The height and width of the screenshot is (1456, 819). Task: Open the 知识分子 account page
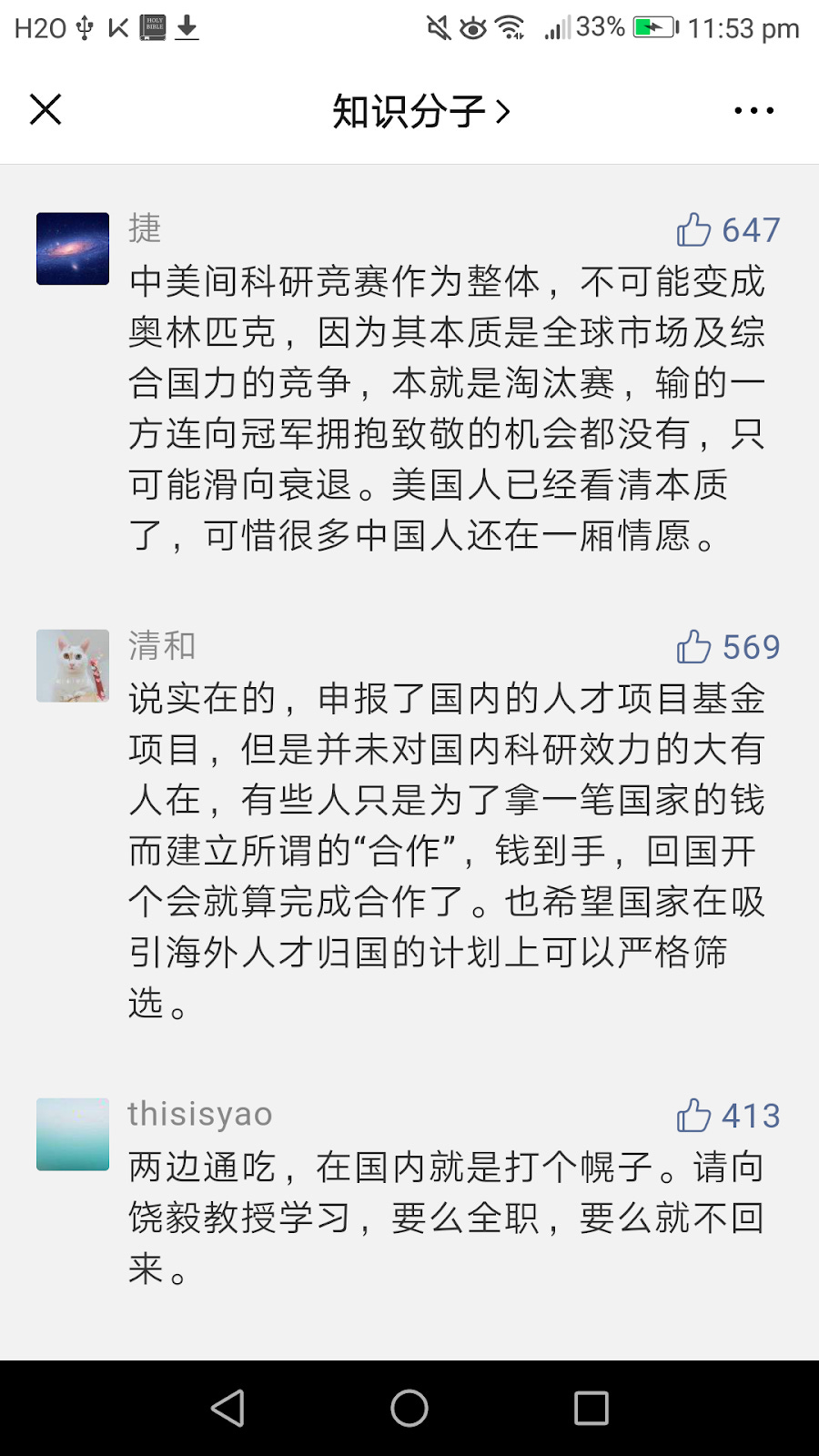click(x=420, y=111)
